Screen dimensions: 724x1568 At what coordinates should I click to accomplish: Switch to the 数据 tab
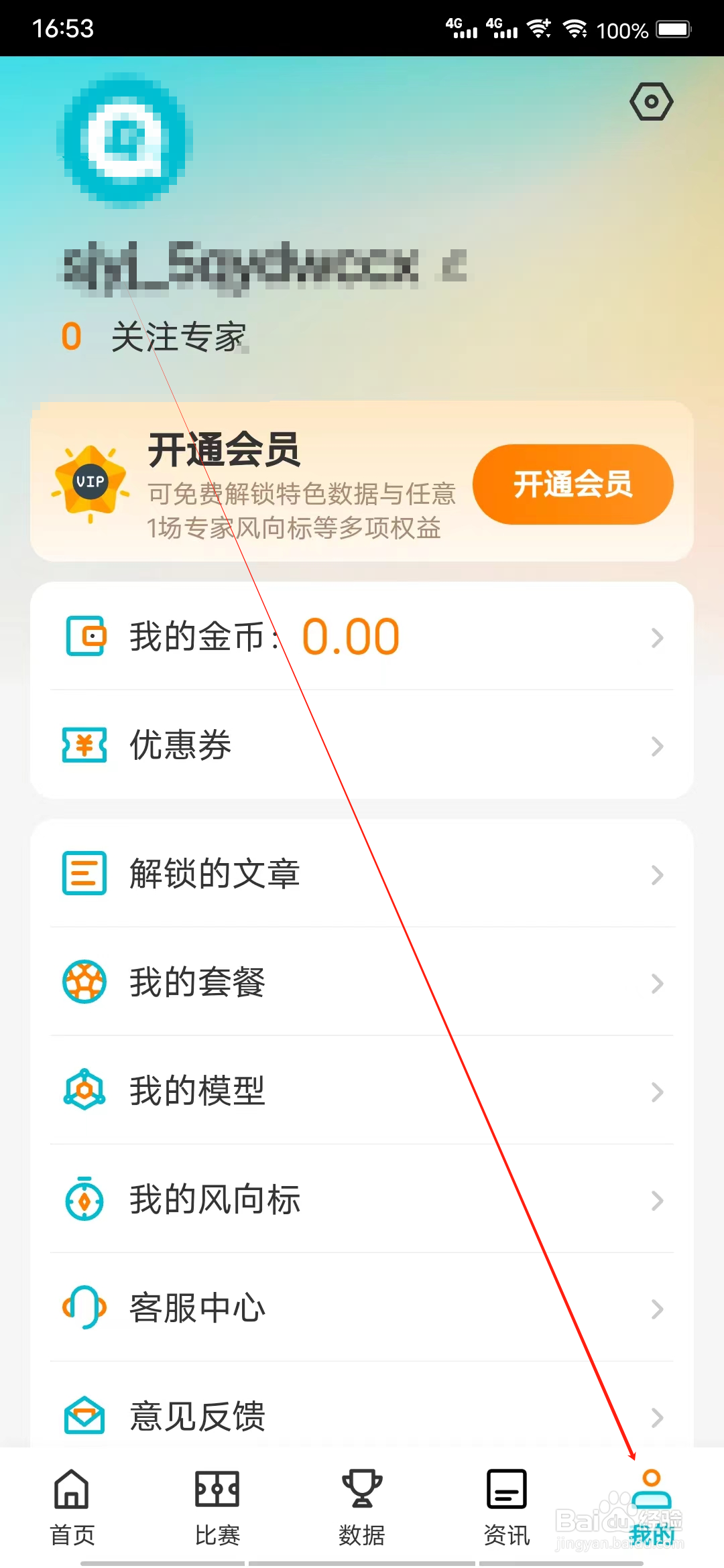coord(362,1508)
